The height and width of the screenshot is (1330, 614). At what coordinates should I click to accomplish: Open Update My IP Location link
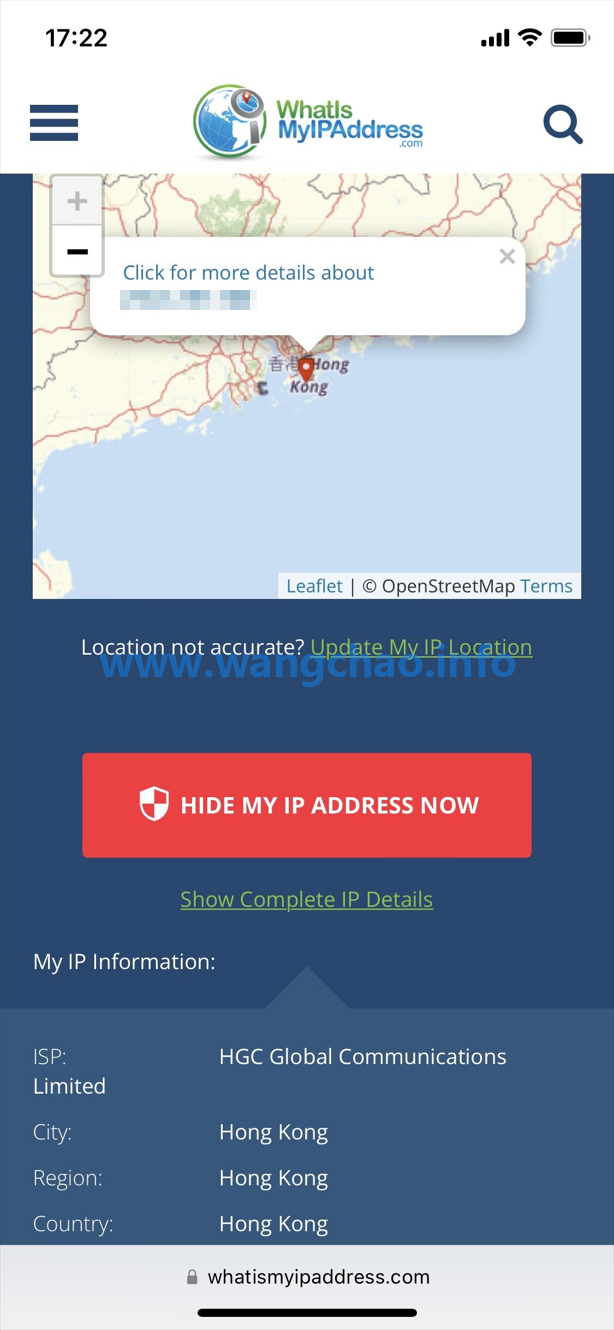click(x=421, y=647)
